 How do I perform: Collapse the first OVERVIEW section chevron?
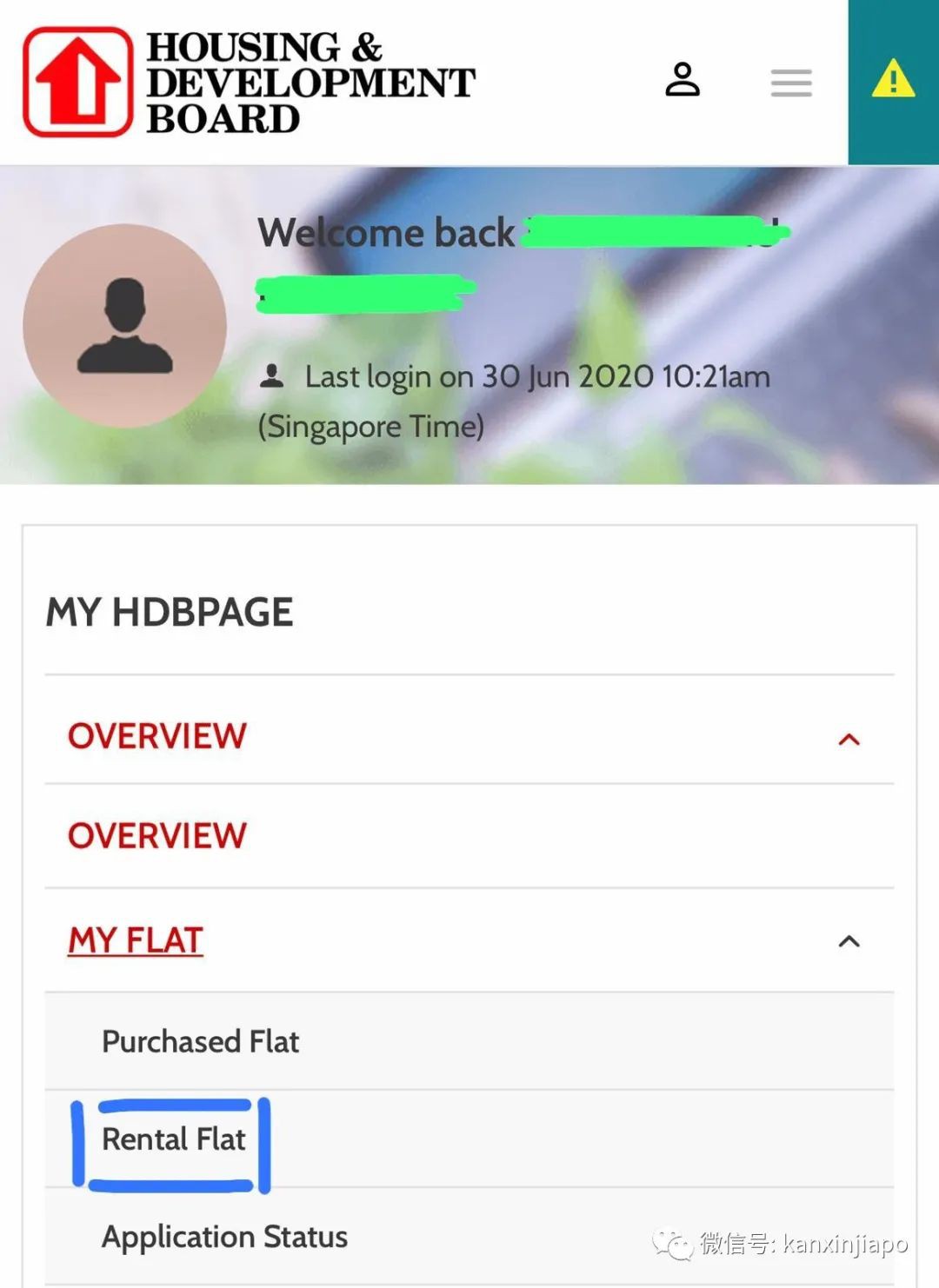tap(849, 740)
